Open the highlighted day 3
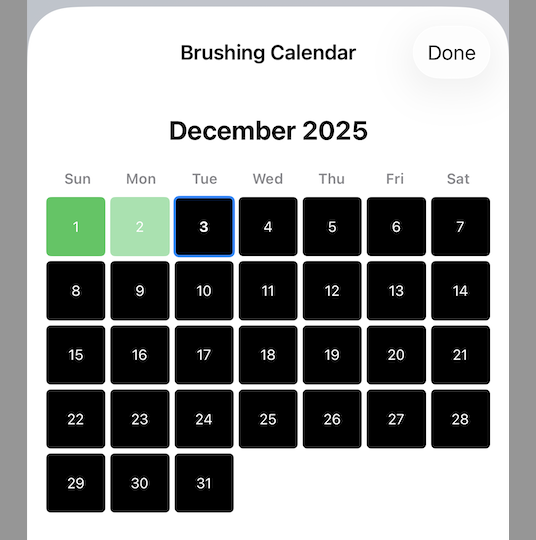536x540 pixels. (x=204, y=227)
